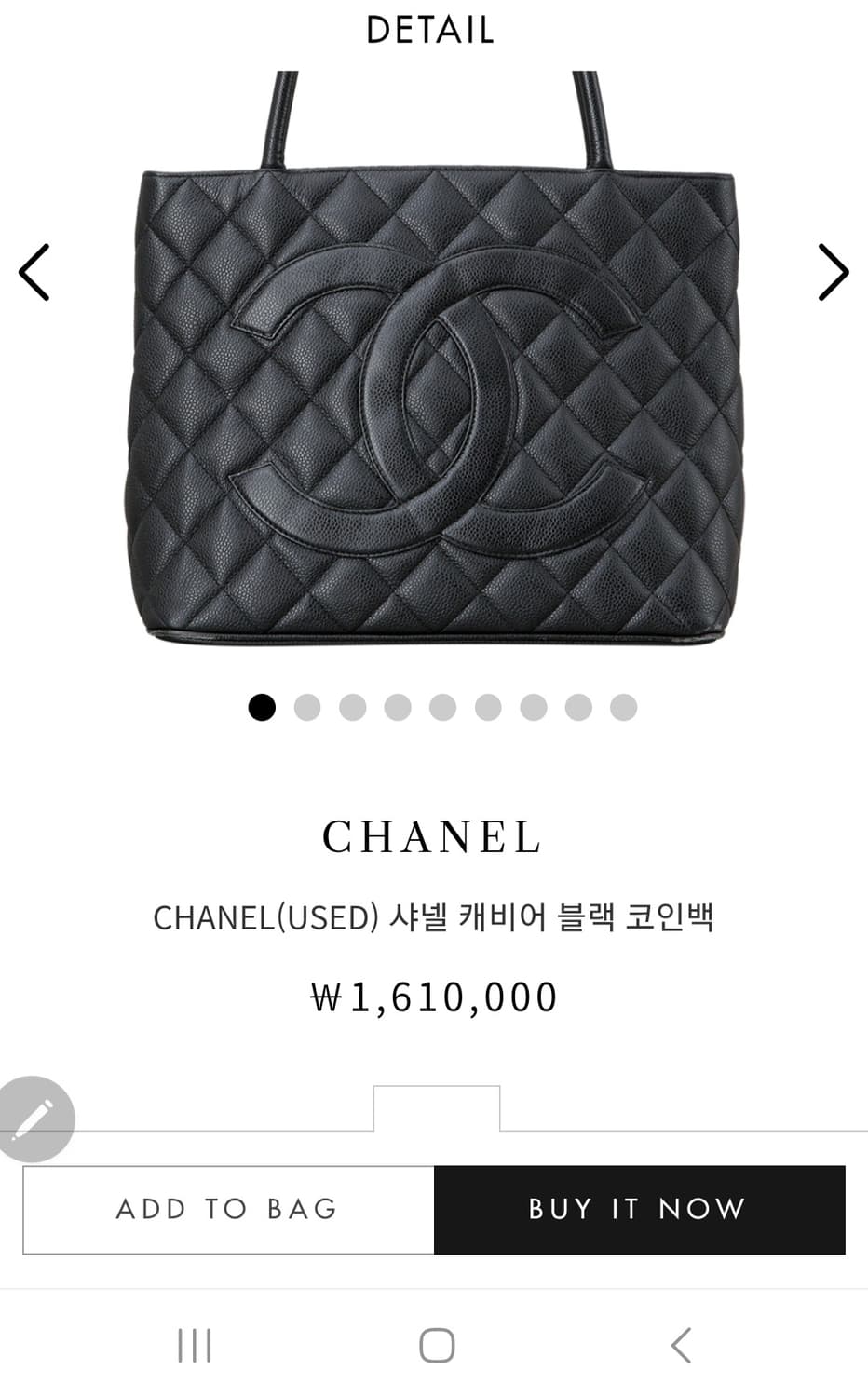Image resolution: width=868 pixels, height=1397 pixels.
Task: Expand the options panel via the notch tab
Action: point(434,1108)
